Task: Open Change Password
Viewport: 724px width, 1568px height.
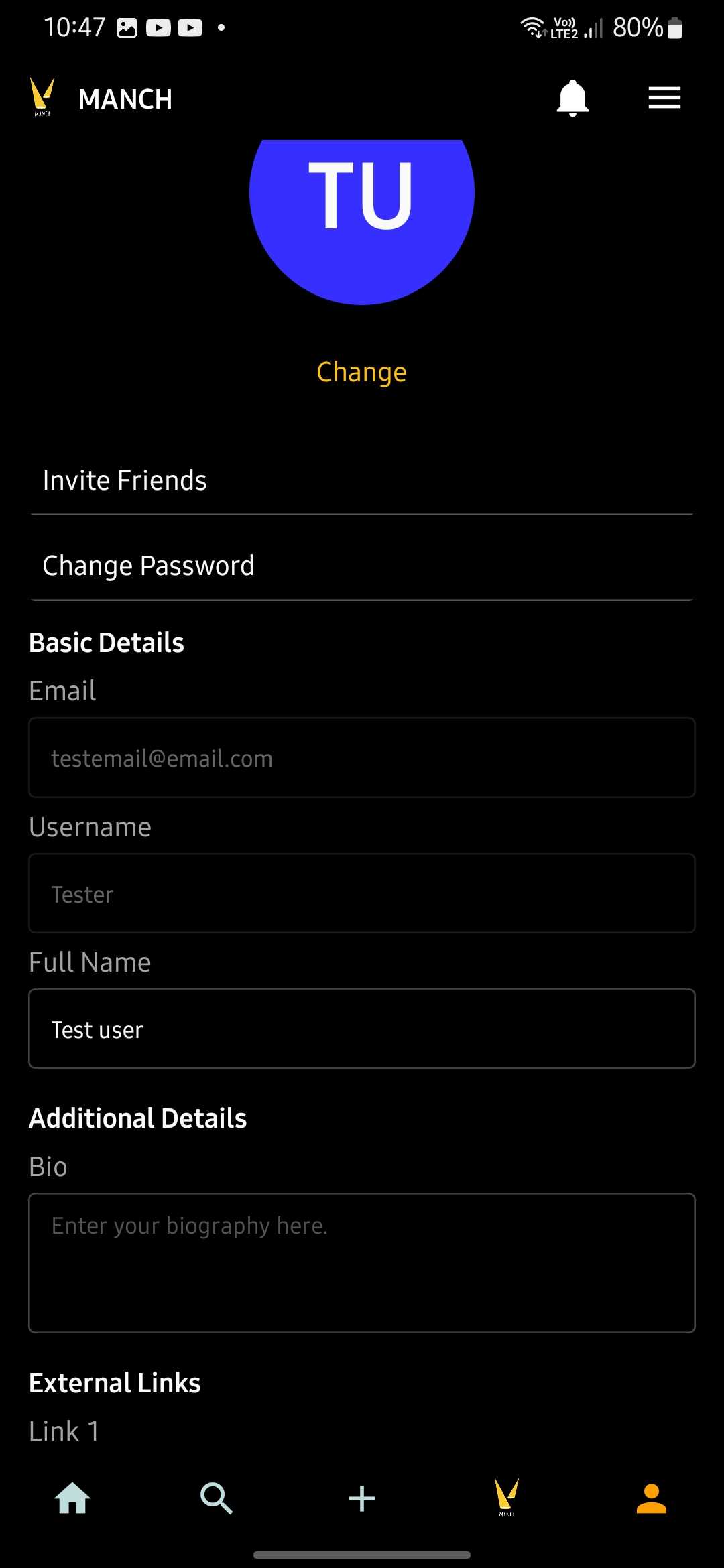Action: coord(362,566)
